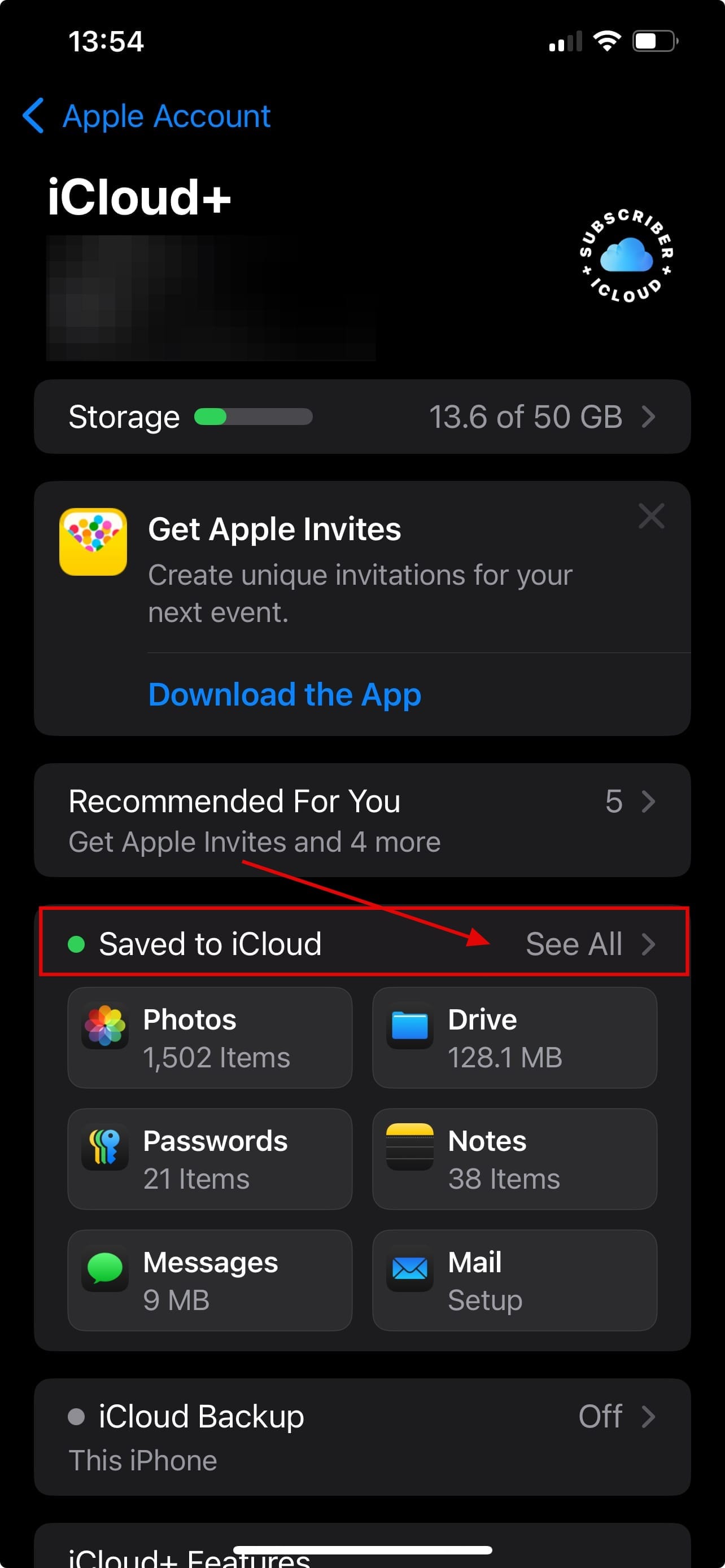
Task: Open Recommended For You
Action: click(x=362, y=820)
